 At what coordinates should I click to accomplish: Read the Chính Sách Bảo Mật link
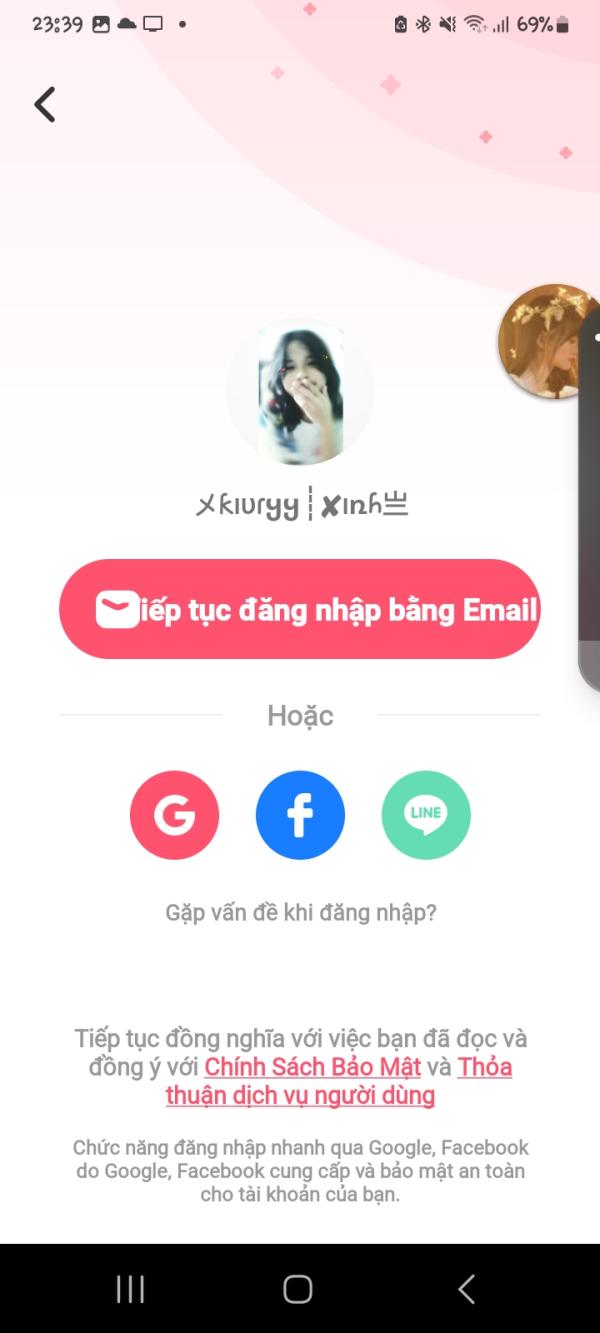312,1067
